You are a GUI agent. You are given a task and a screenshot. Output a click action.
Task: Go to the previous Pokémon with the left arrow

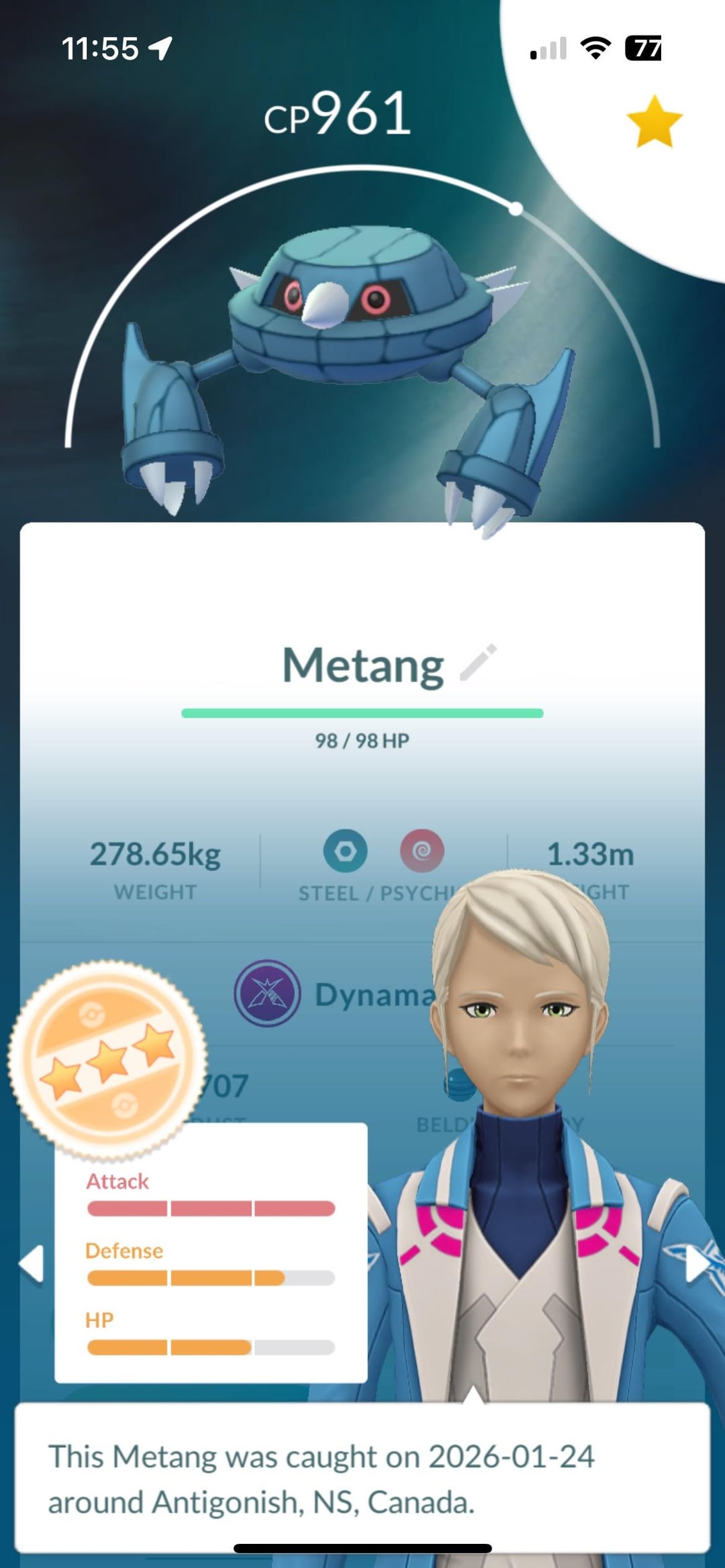point(32,1264)
